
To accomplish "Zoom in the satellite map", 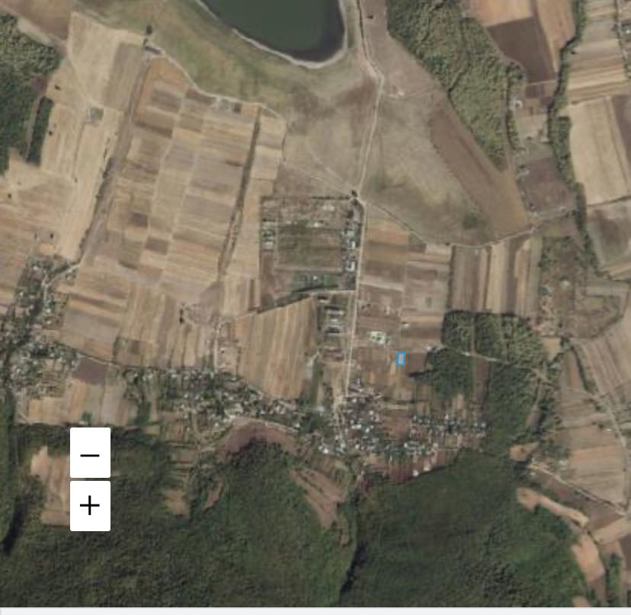I will point(90,506).
